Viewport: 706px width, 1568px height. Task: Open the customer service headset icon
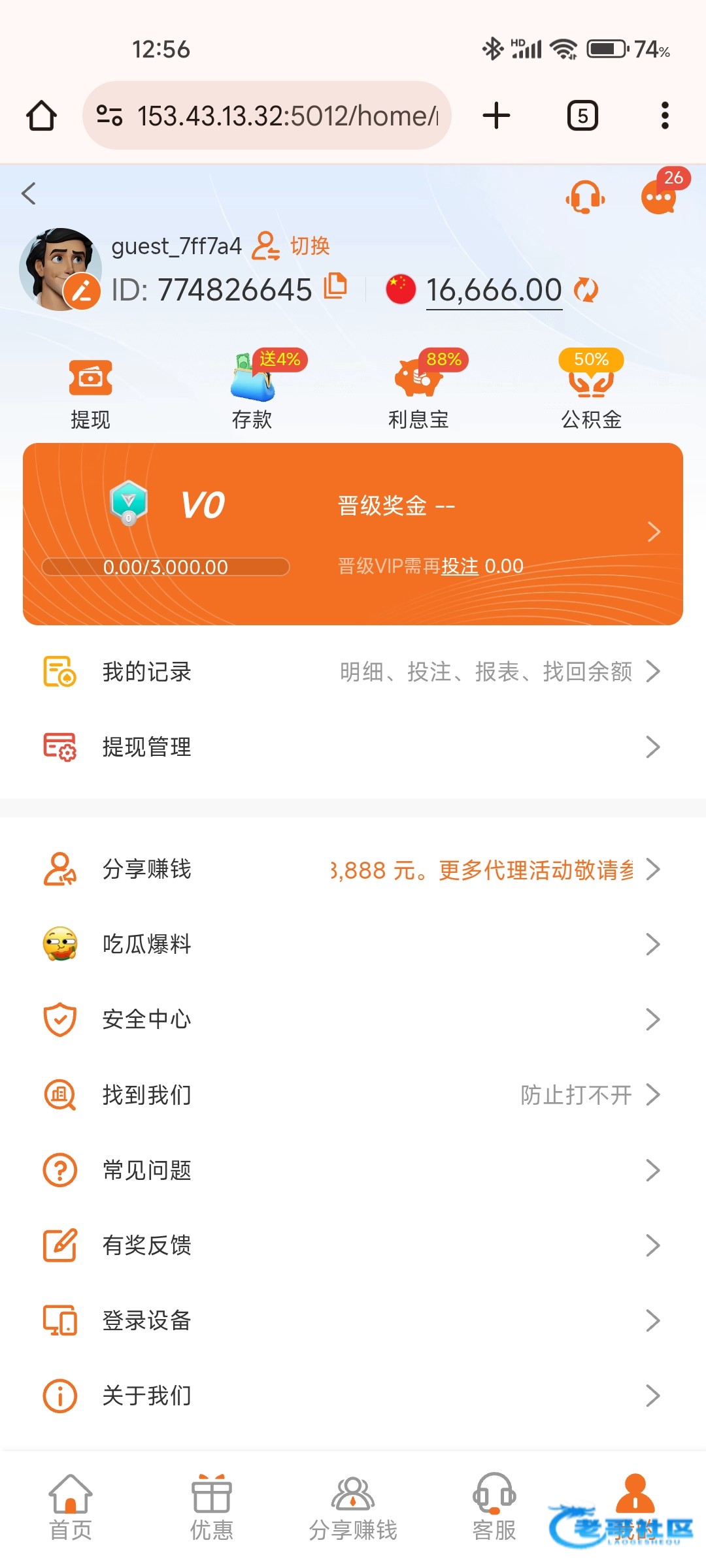pyautogui.click(x=585, y=197)
